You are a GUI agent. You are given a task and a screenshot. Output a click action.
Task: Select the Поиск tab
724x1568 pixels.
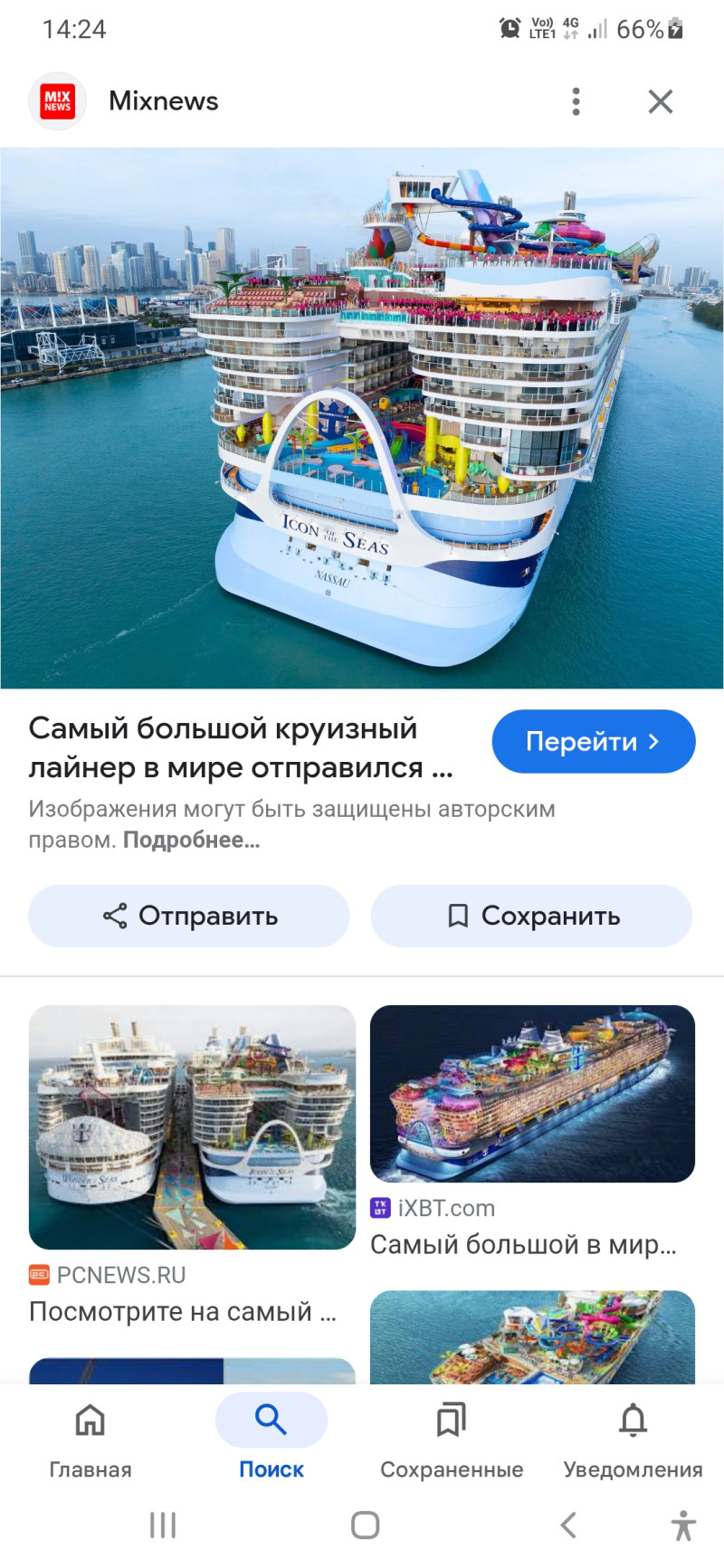[271, 1435]
